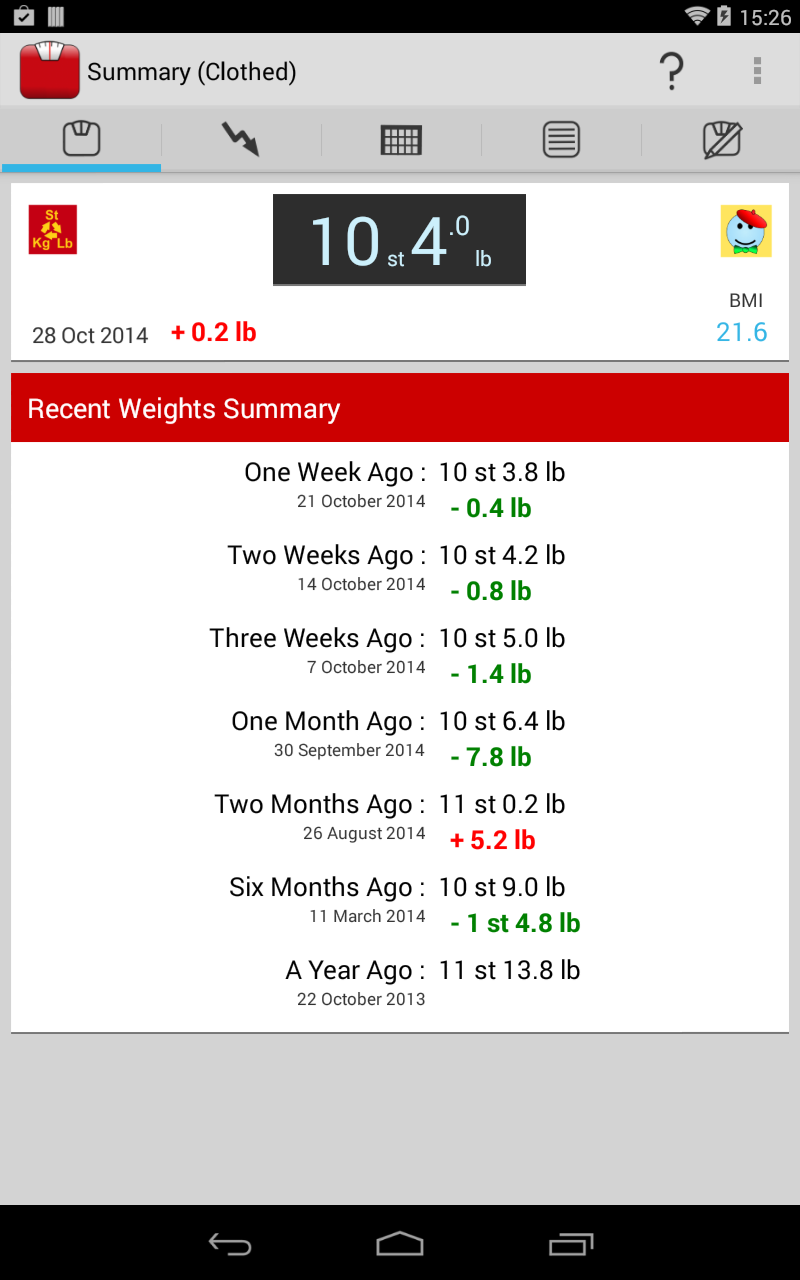Screen dimensions: 800x1280
Task: Open the help question mark
Action: (671, 72)
